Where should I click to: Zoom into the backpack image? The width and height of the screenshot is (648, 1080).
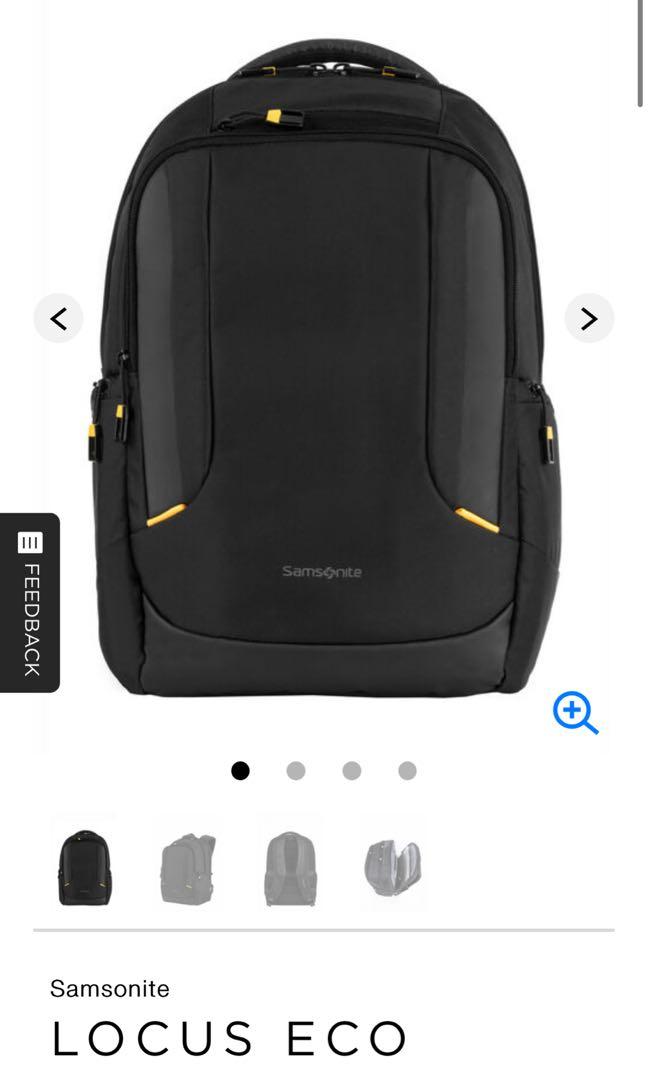tap(575, 714)
